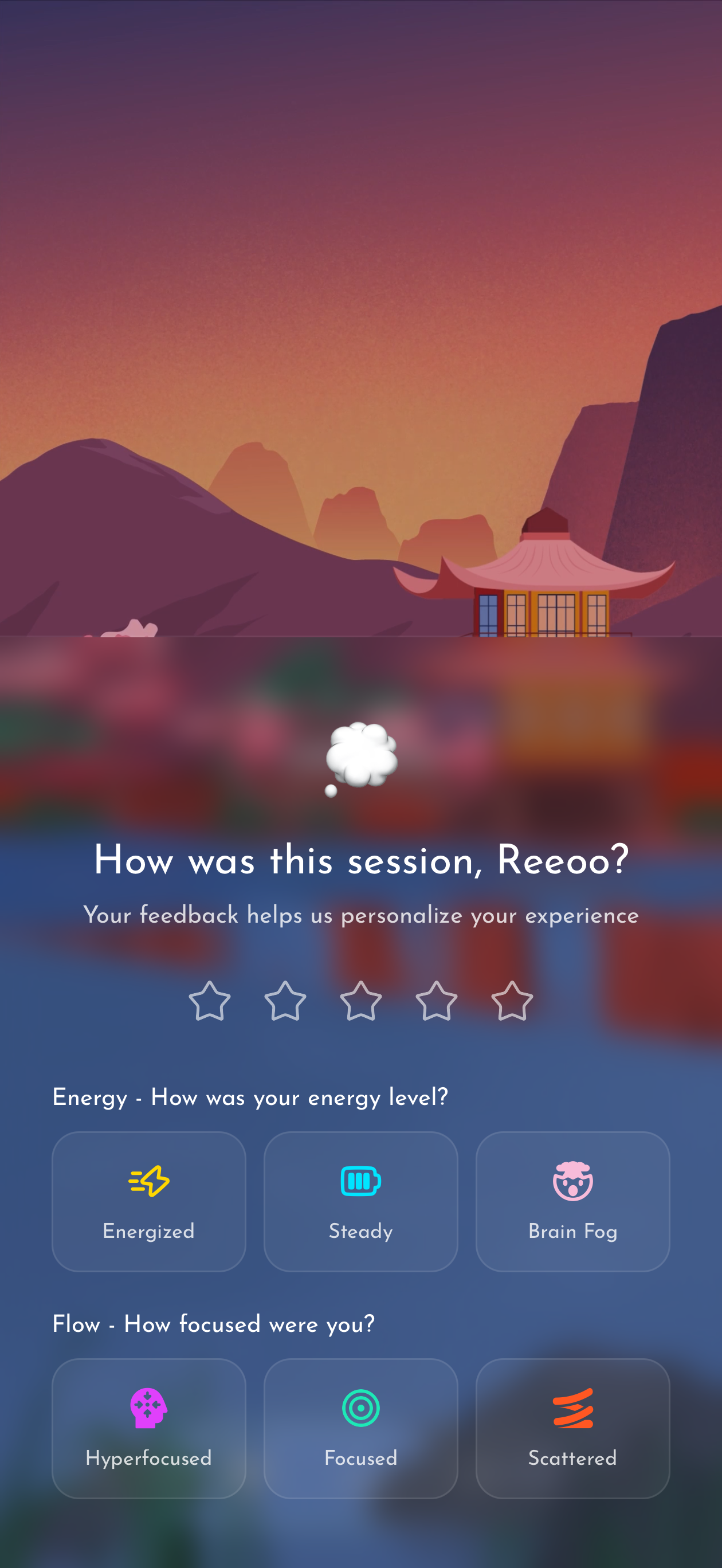This screenshot has width=722, height=1568.
Task: Select Energized energy level
Action: [x=149, y=1202]
